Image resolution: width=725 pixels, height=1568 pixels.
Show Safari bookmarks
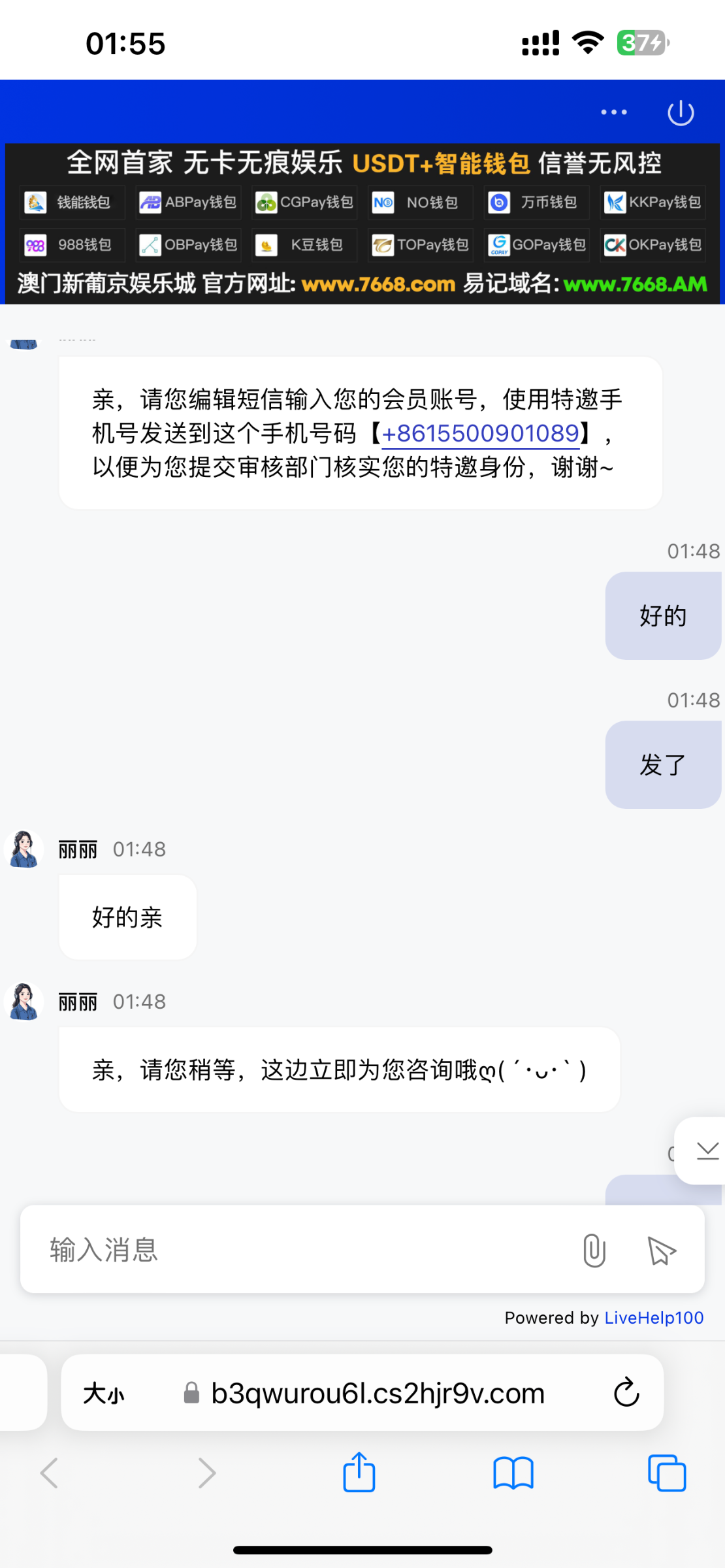(513, 1474)
